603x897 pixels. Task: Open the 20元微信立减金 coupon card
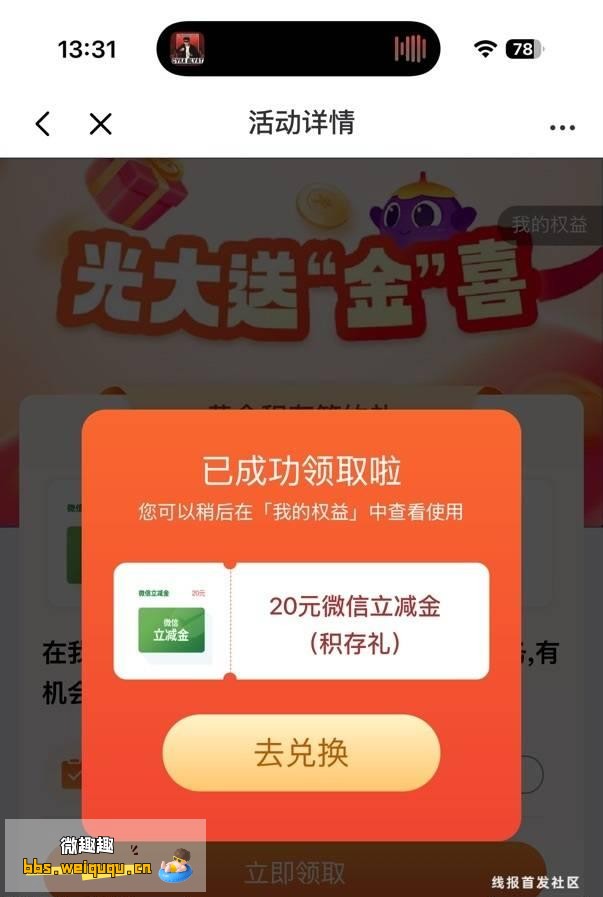point(301,621)
